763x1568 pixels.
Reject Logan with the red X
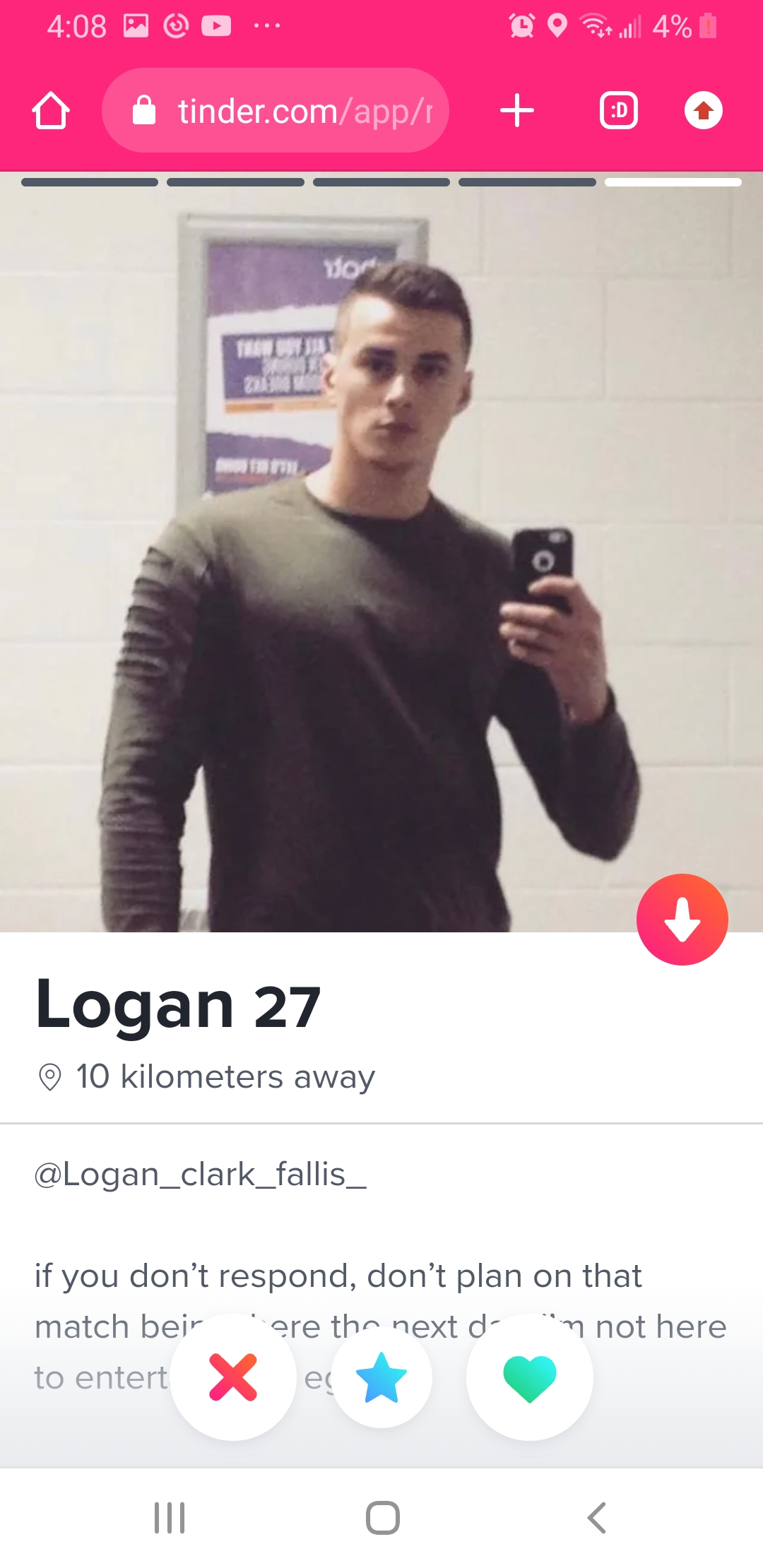pyautogui.click(x=233, y=1377)
